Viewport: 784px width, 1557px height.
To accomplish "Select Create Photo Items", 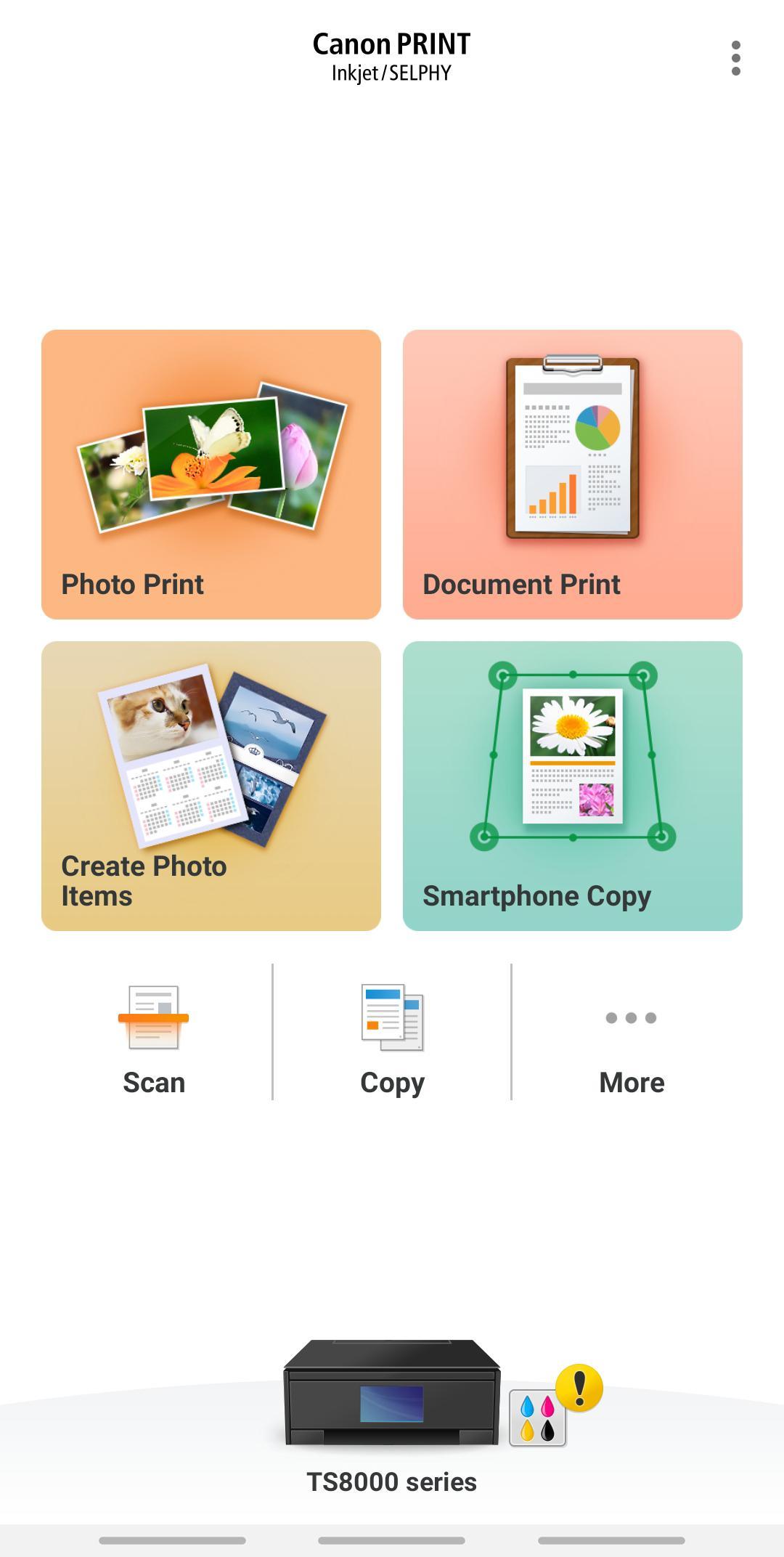I will tap(211, 785).
